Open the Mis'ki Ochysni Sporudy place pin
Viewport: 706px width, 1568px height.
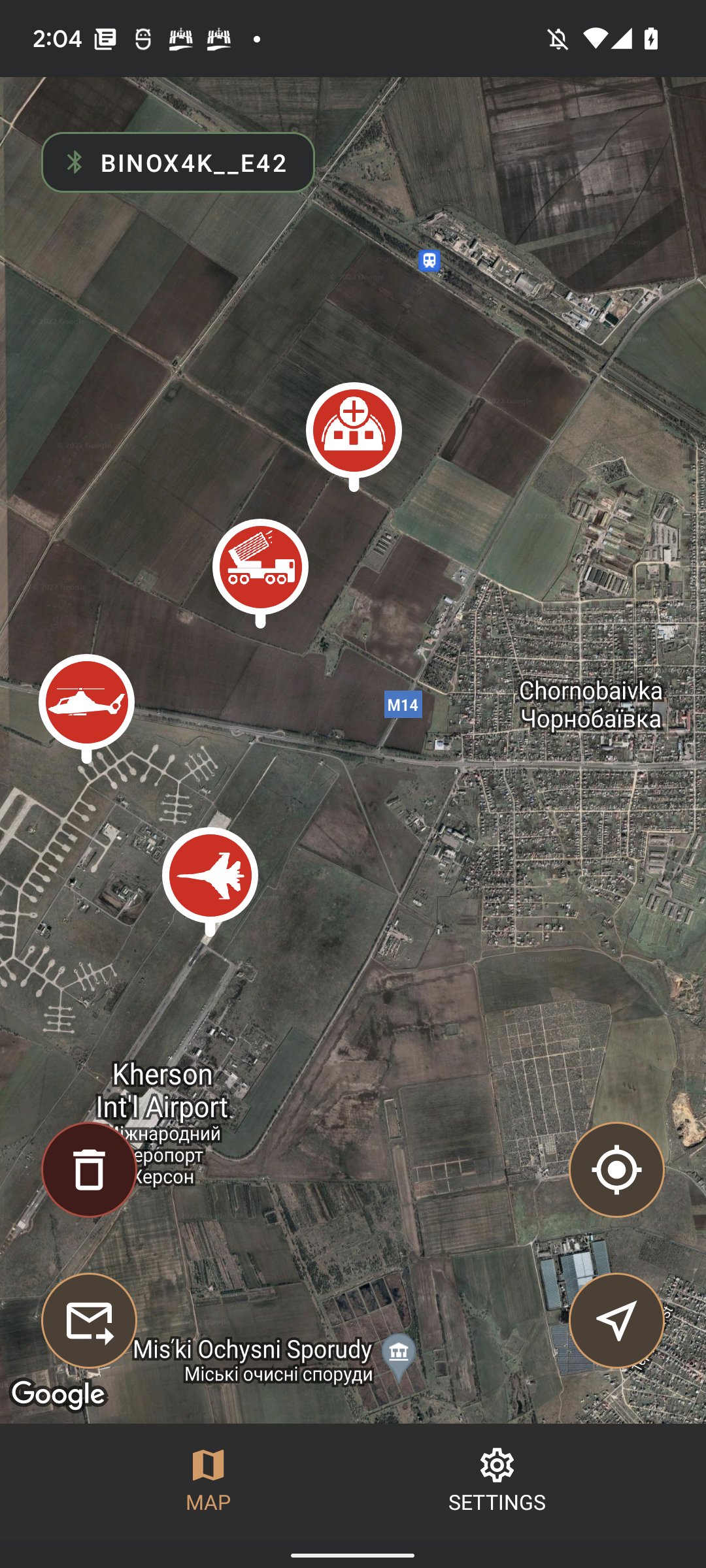pos(399,1354)
